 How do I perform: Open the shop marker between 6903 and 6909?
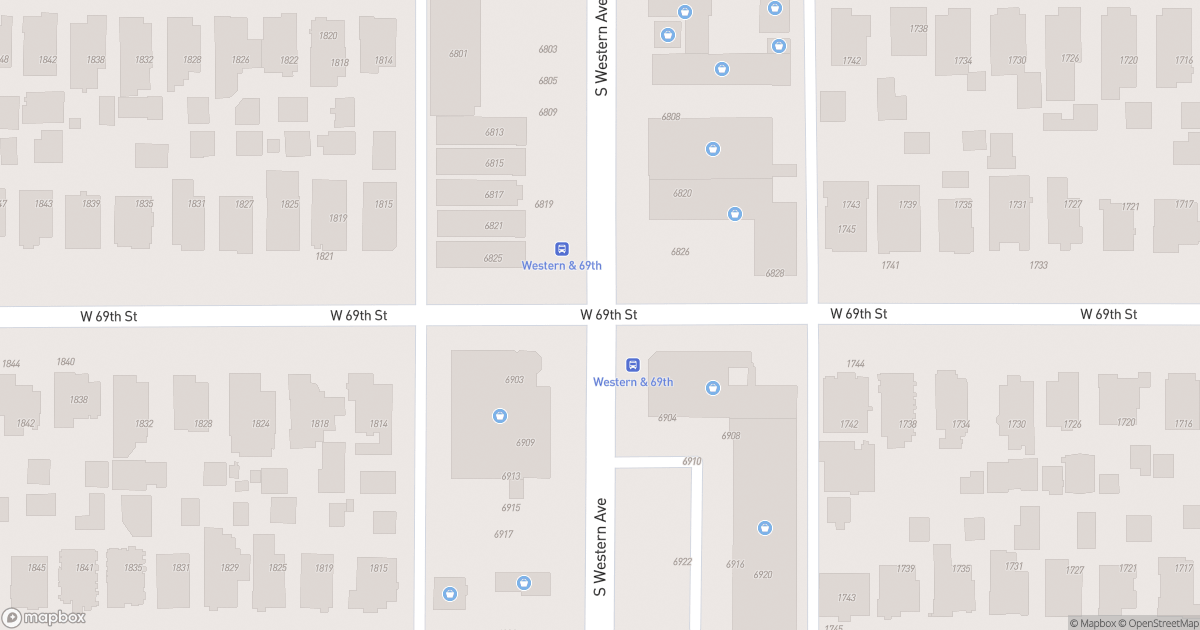pyautogui.click(x=499, y=416)
